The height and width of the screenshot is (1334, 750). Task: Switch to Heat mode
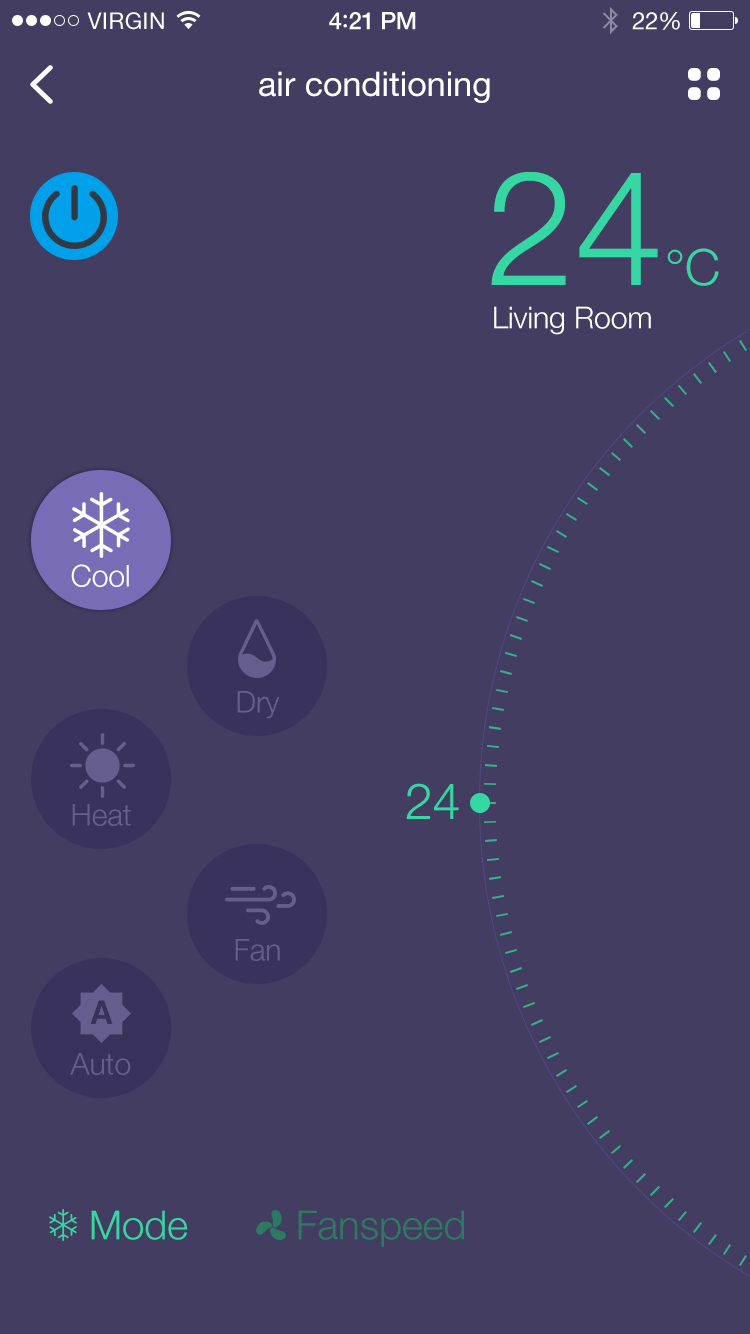[101, 779]
